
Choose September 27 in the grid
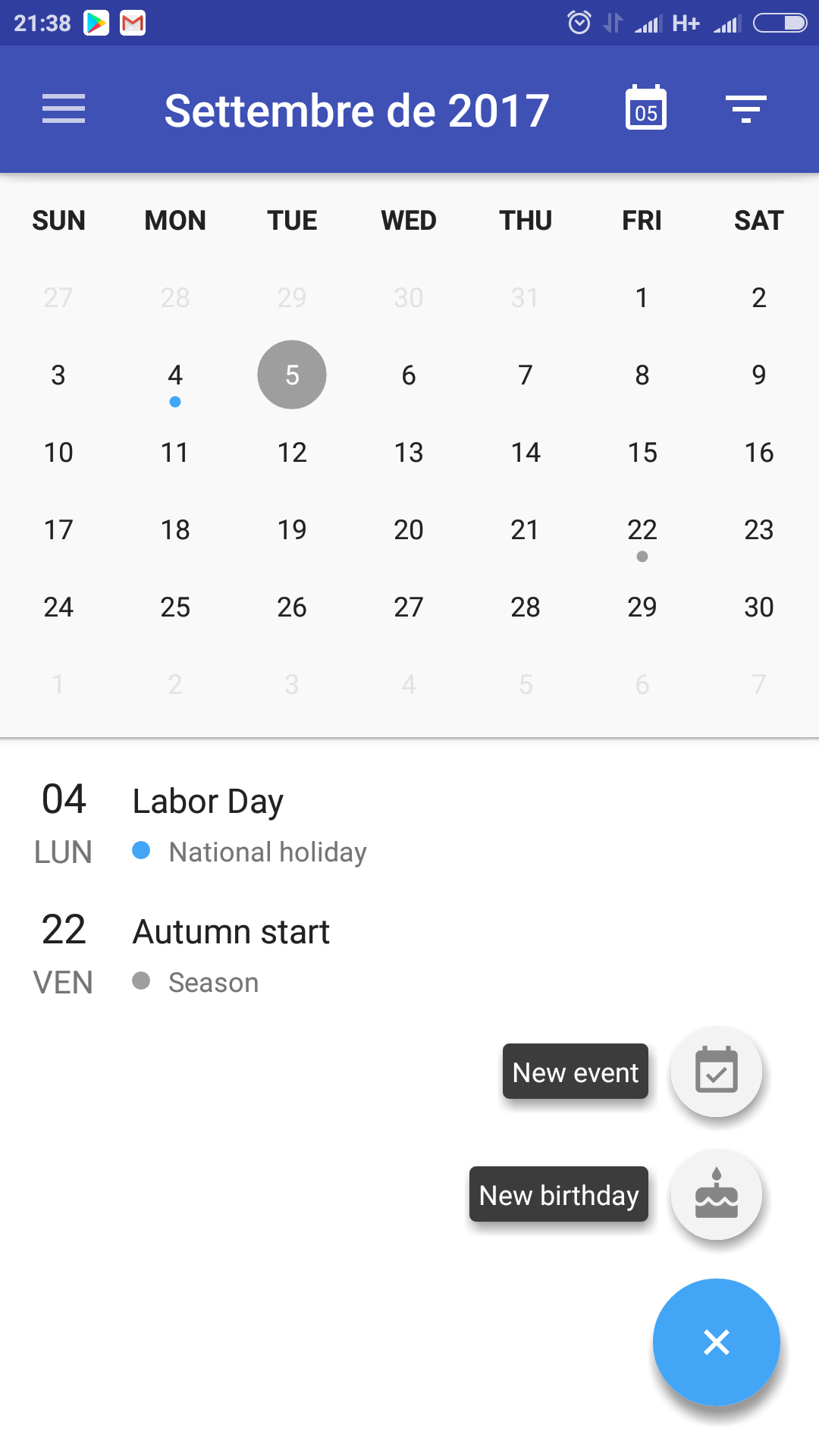tap(409, 607)
